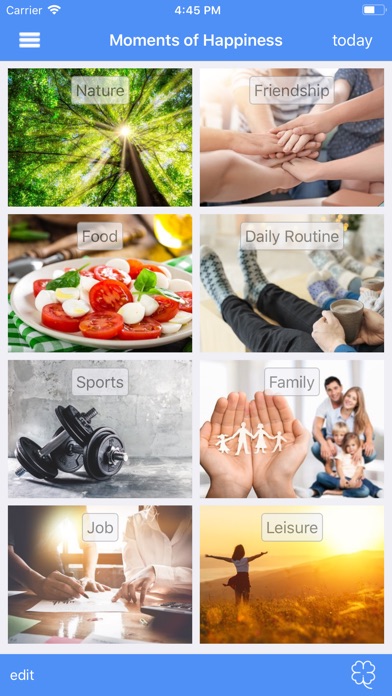This screenshot has height=696, width=392.
Task: Select the Food tile
Action: [100, 283]
